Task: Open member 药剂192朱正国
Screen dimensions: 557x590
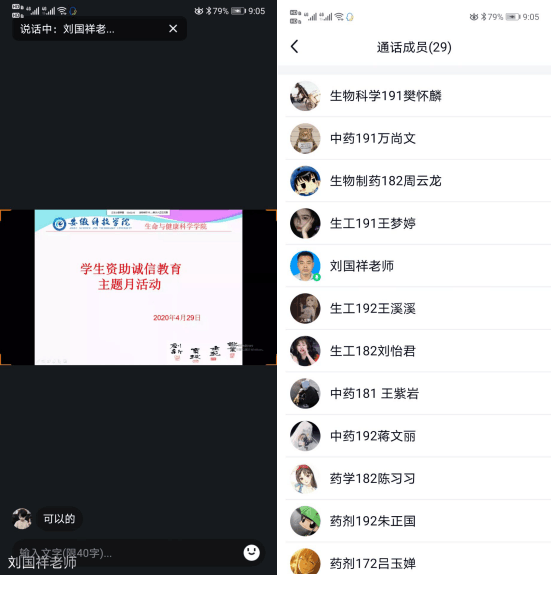Action: point(418,521)
